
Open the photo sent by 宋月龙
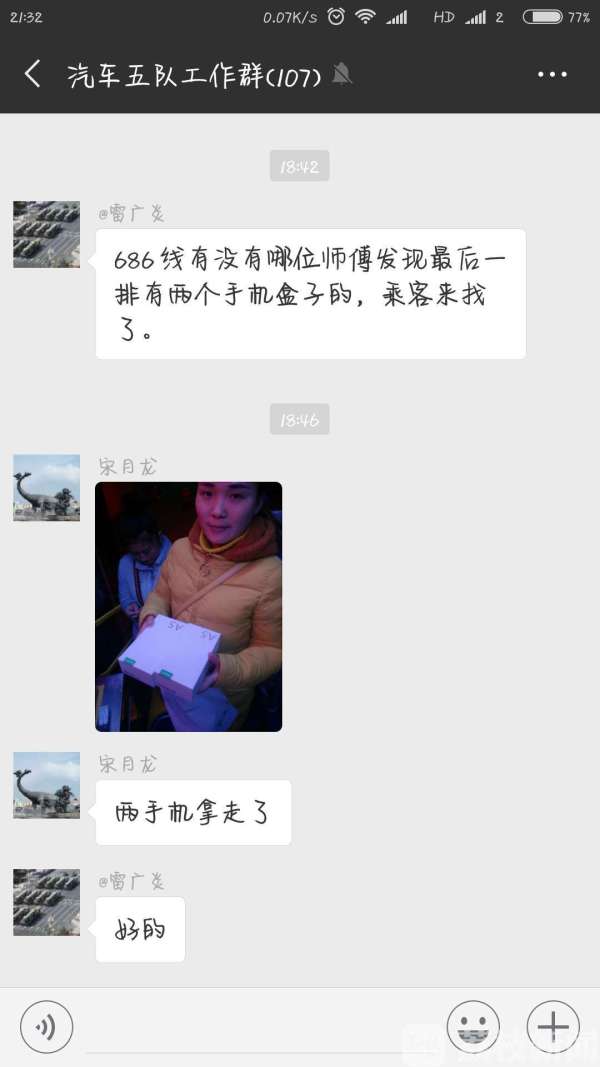(x=188, y=606)
